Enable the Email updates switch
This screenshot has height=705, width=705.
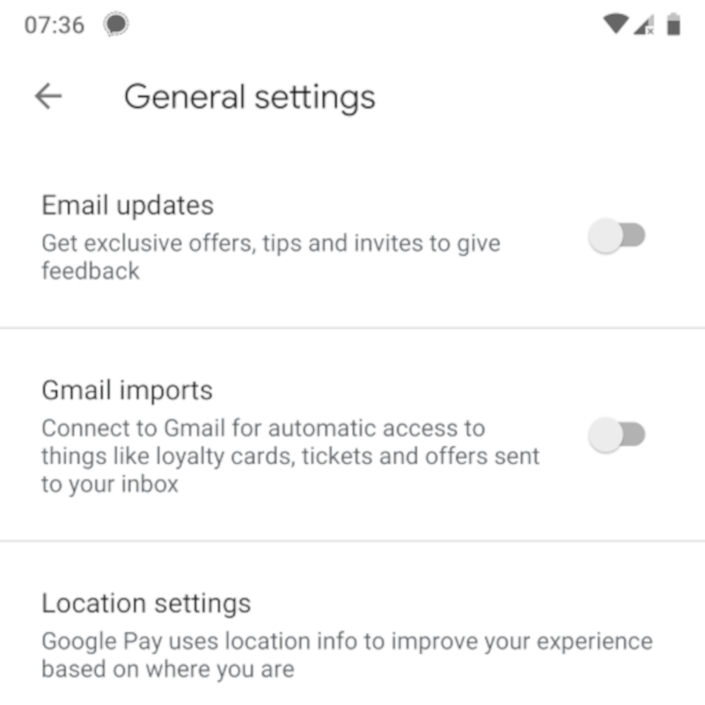pyautogui.click(x=617, y=237)
